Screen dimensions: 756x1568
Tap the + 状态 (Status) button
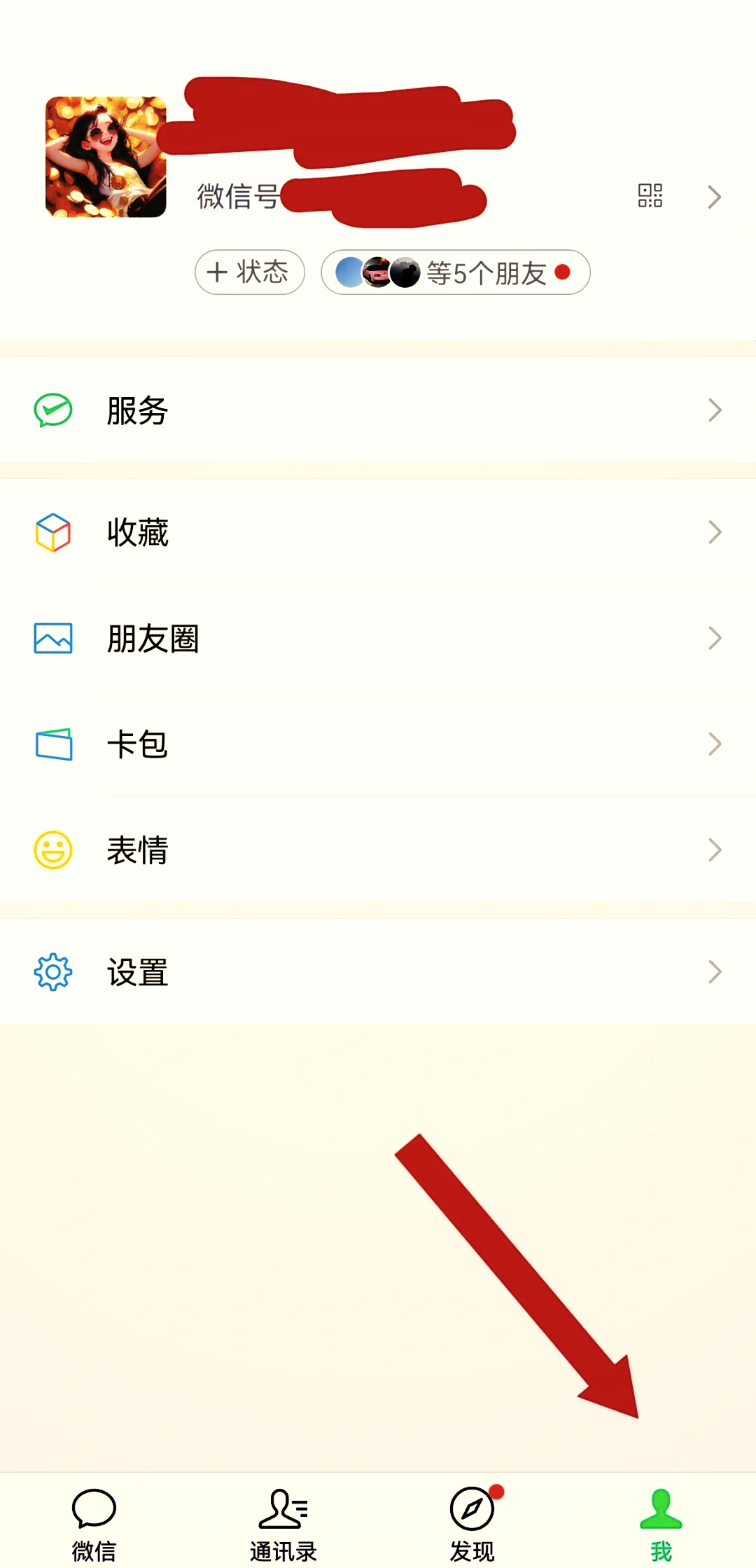249,272
